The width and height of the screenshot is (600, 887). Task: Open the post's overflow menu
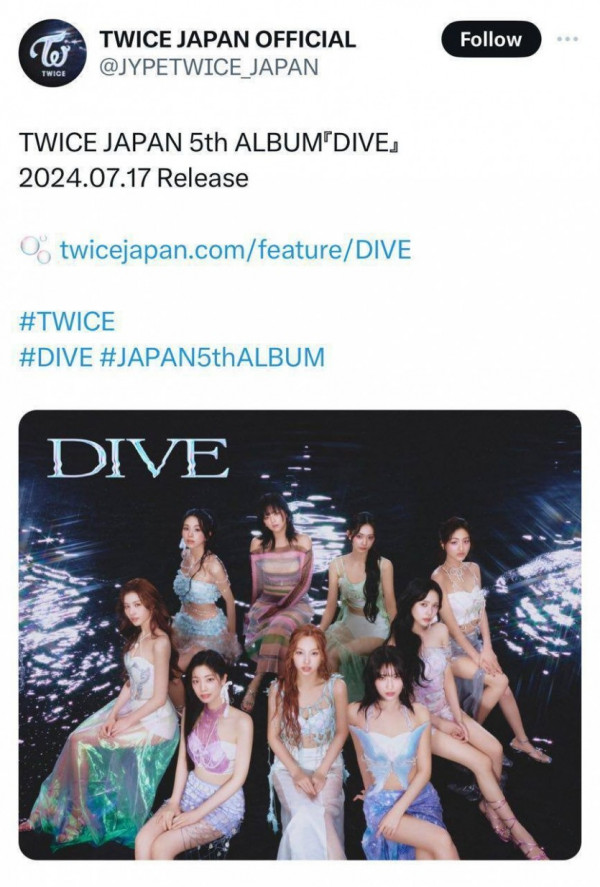click(567, 39)
